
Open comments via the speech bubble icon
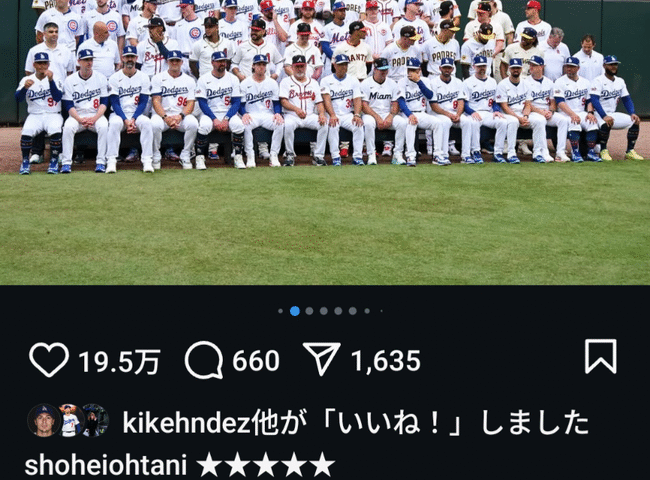click(204, 360)
